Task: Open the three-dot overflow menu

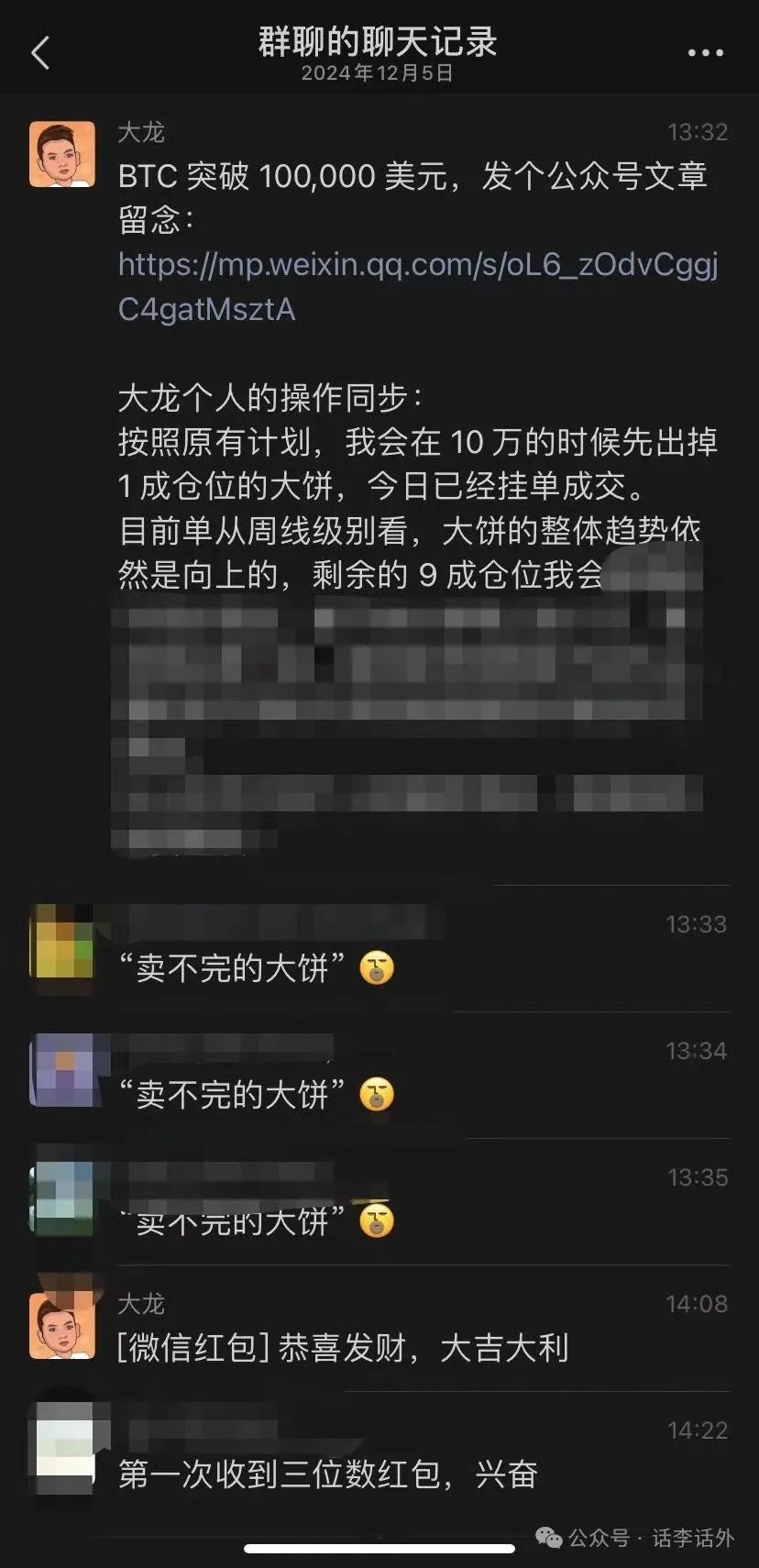Action: tap(705, 53)
